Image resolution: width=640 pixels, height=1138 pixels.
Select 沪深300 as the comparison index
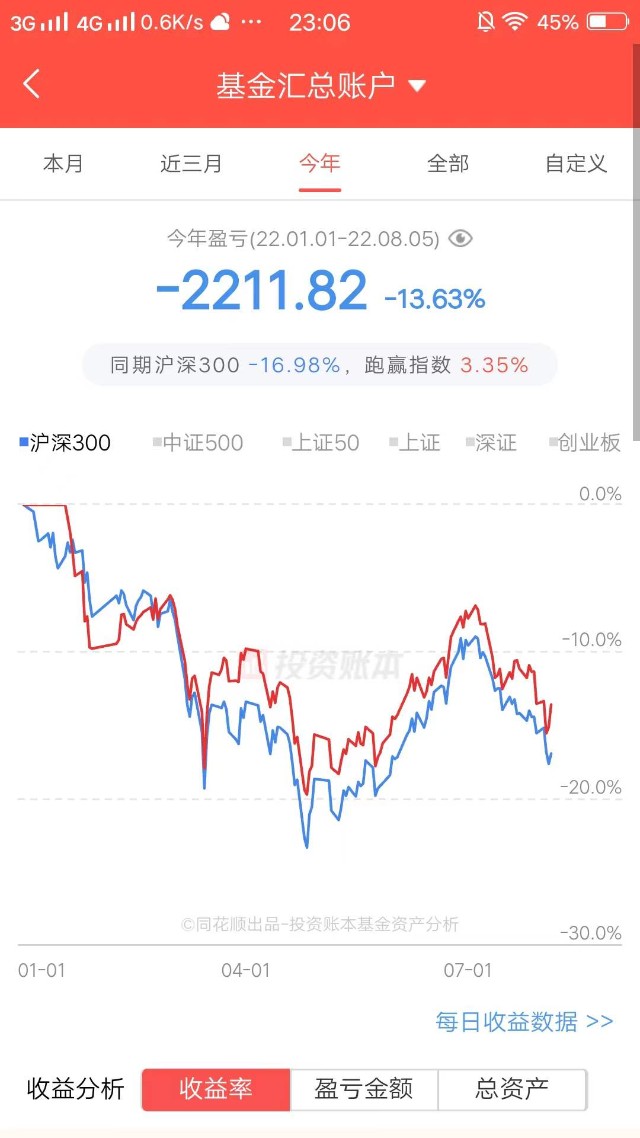pos(66,443)
